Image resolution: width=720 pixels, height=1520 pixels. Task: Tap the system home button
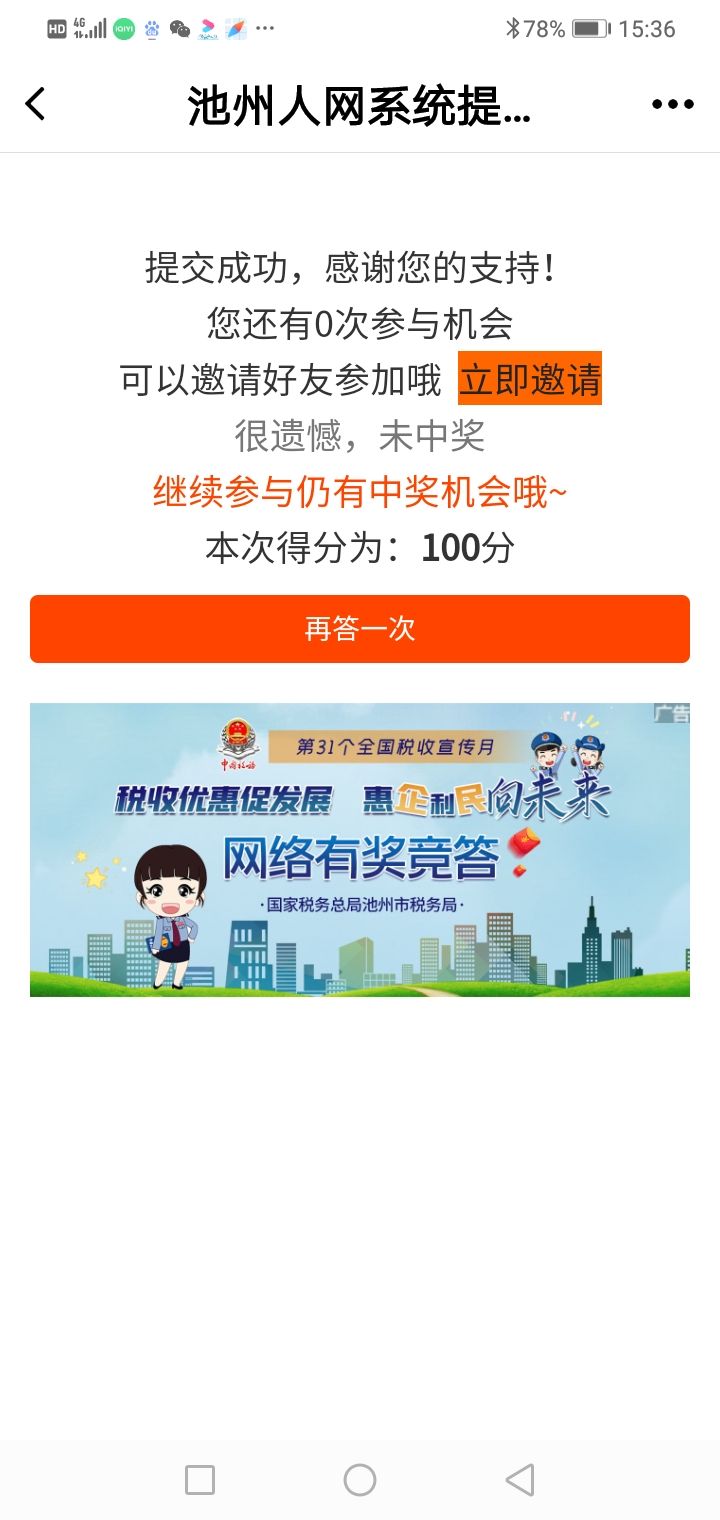tap(360, 1480)
